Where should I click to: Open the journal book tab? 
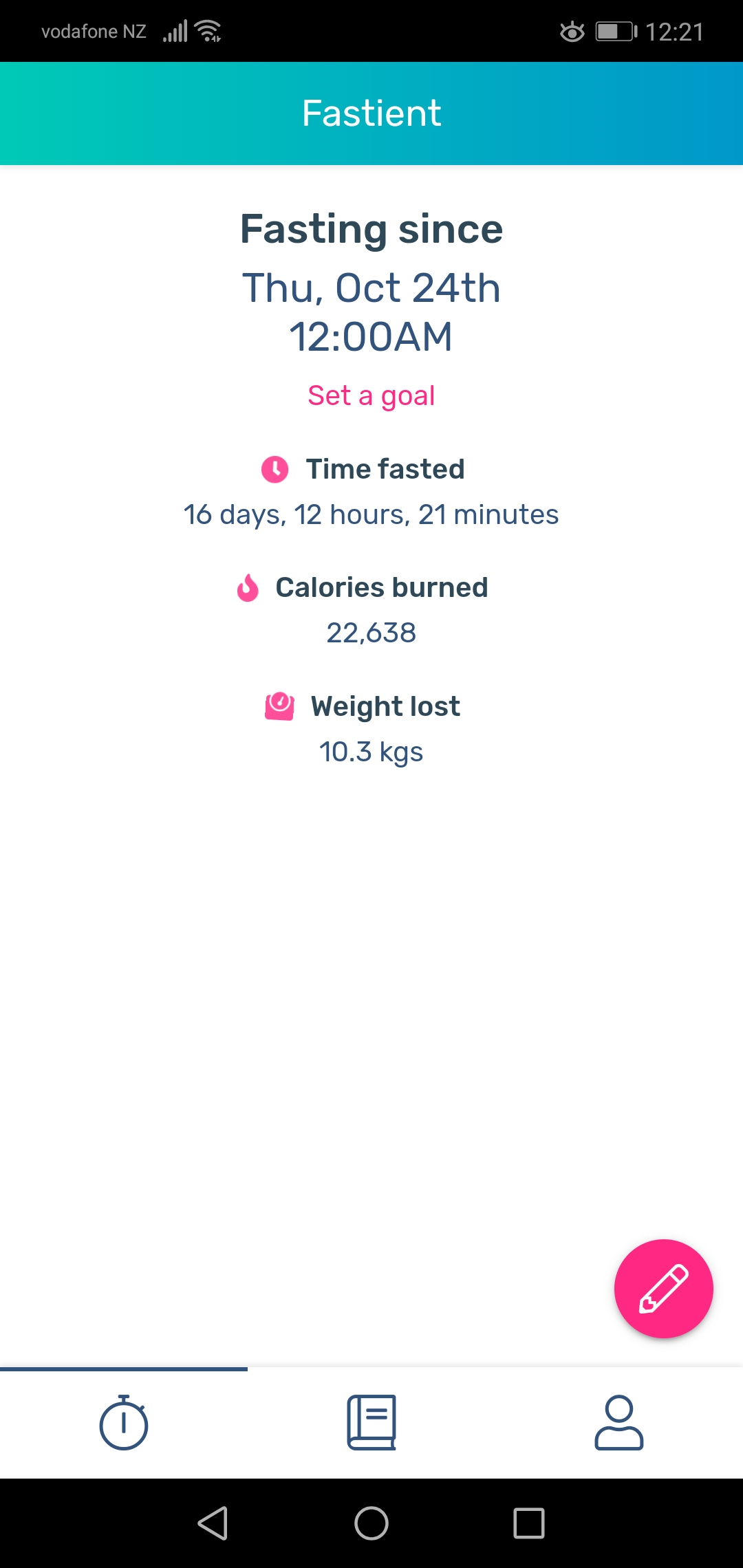371,1422
